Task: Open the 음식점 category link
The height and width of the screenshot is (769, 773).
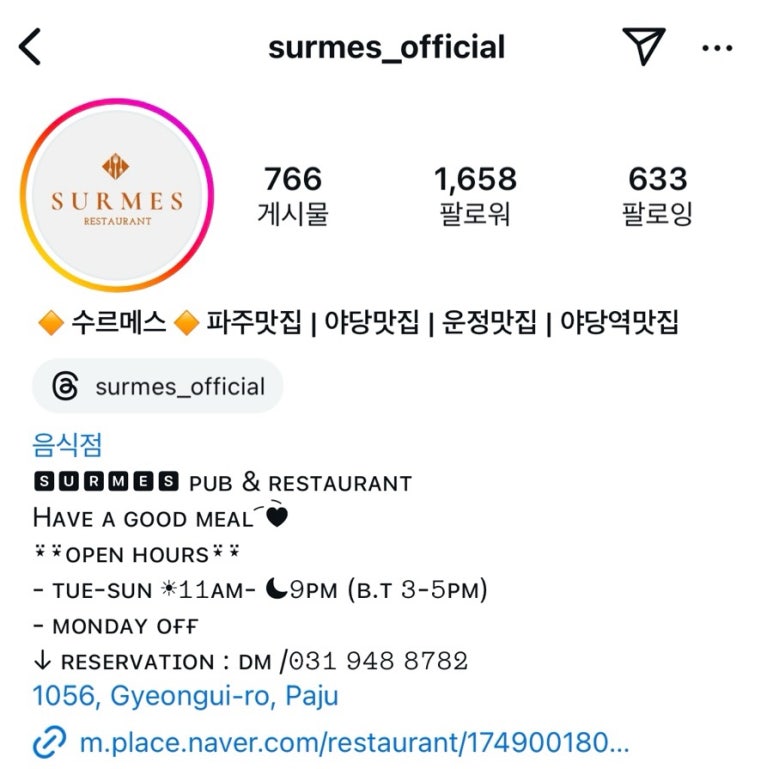Action: tap(67, 444)
